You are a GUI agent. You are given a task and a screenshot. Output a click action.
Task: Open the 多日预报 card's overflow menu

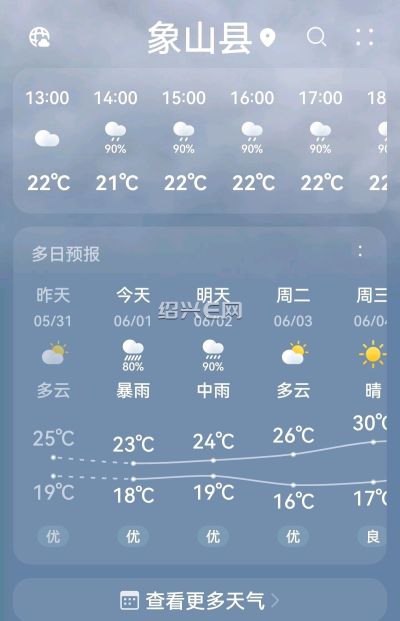360,251
